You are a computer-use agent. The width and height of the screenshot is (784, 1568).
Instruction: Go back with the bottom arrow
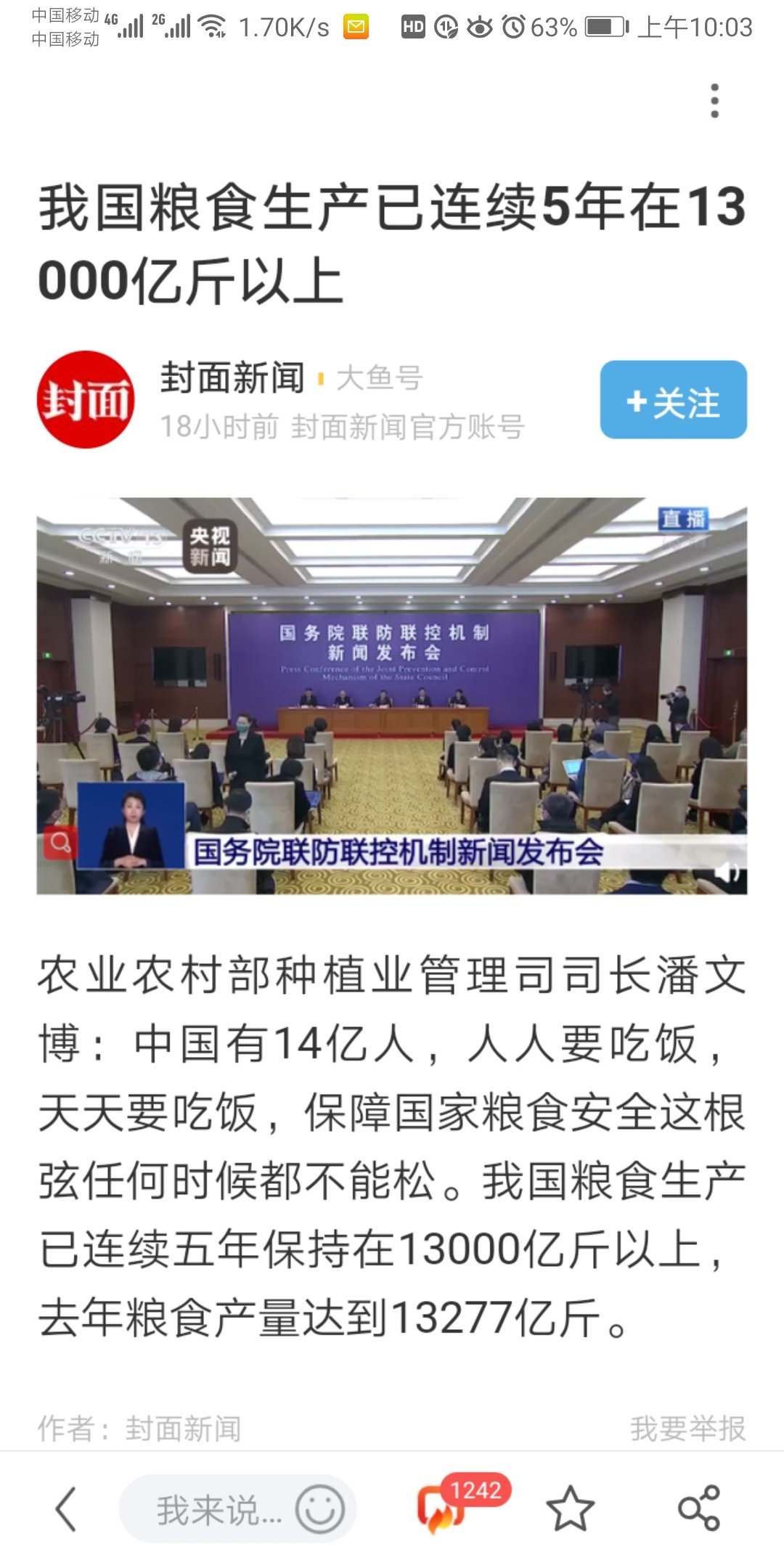click(66, 1509)
